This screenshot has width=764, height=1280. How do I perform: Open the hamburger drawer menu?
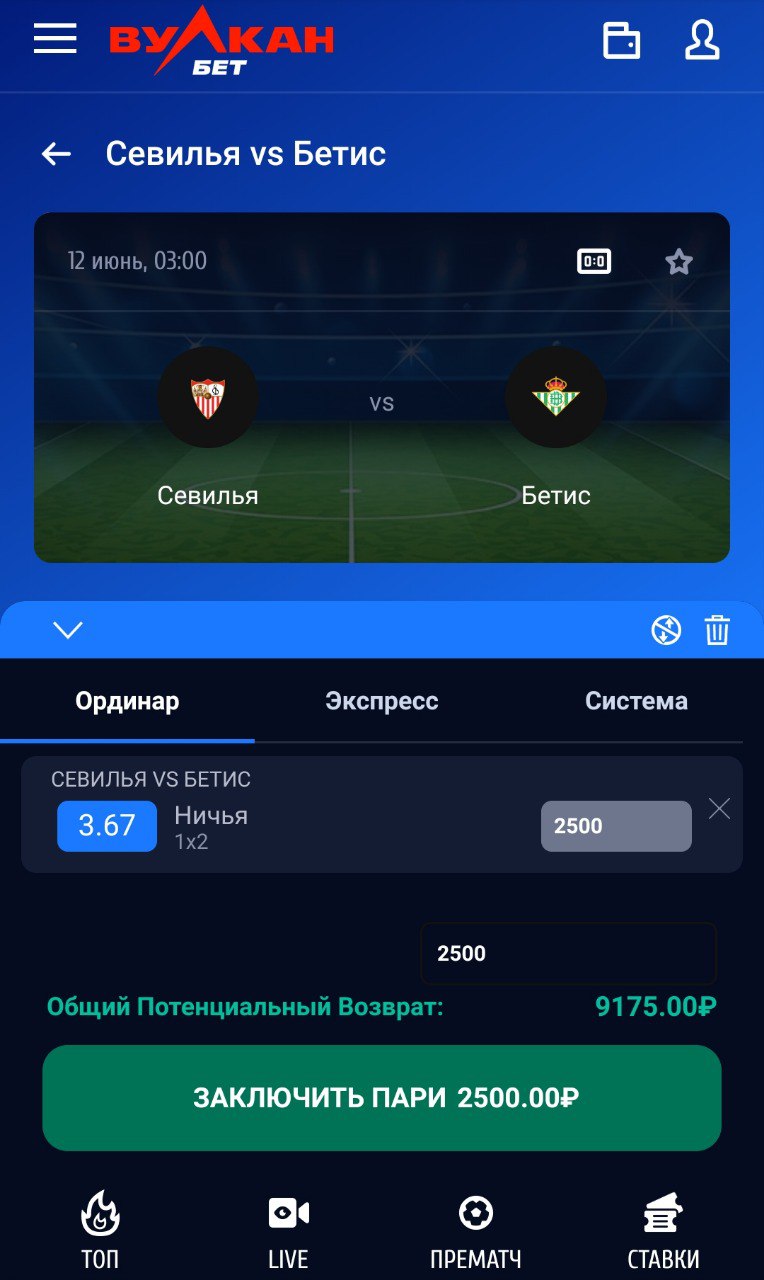(x=55, y=38)
